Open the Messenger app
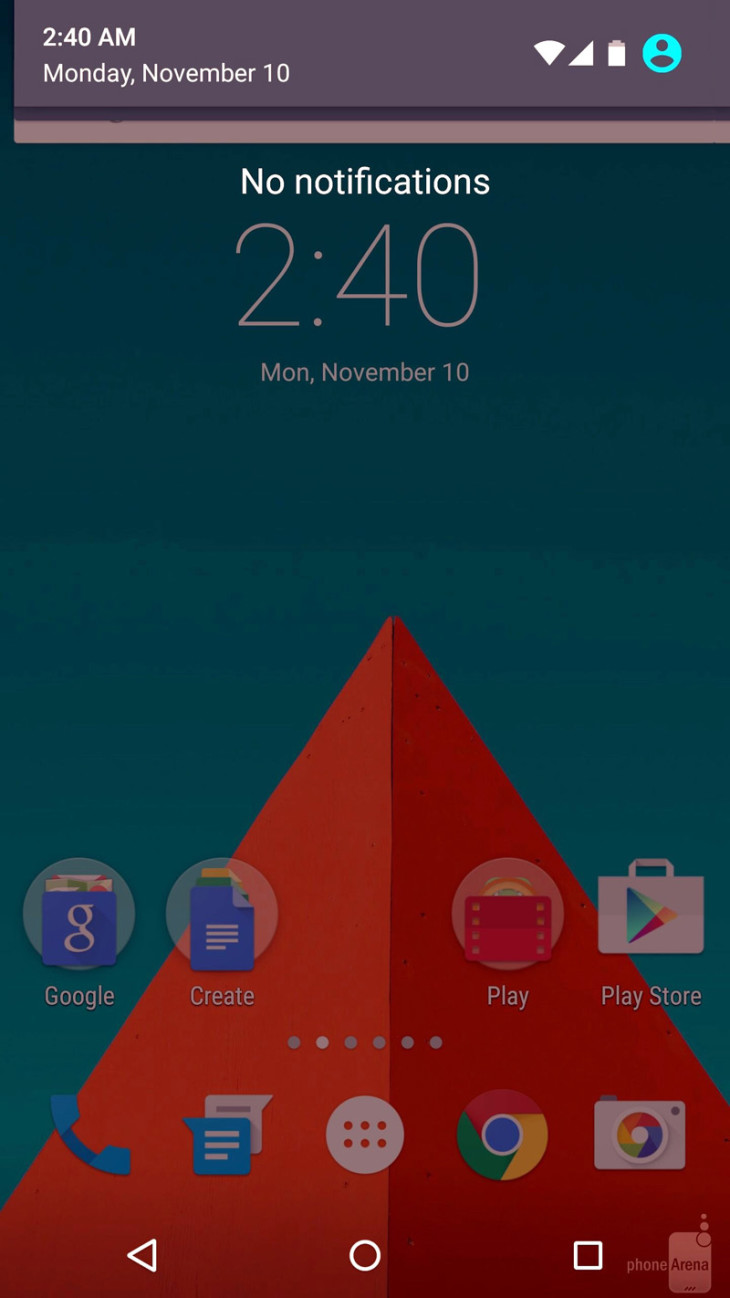This screenshot has width=730, height=1298. [228, 1135]
